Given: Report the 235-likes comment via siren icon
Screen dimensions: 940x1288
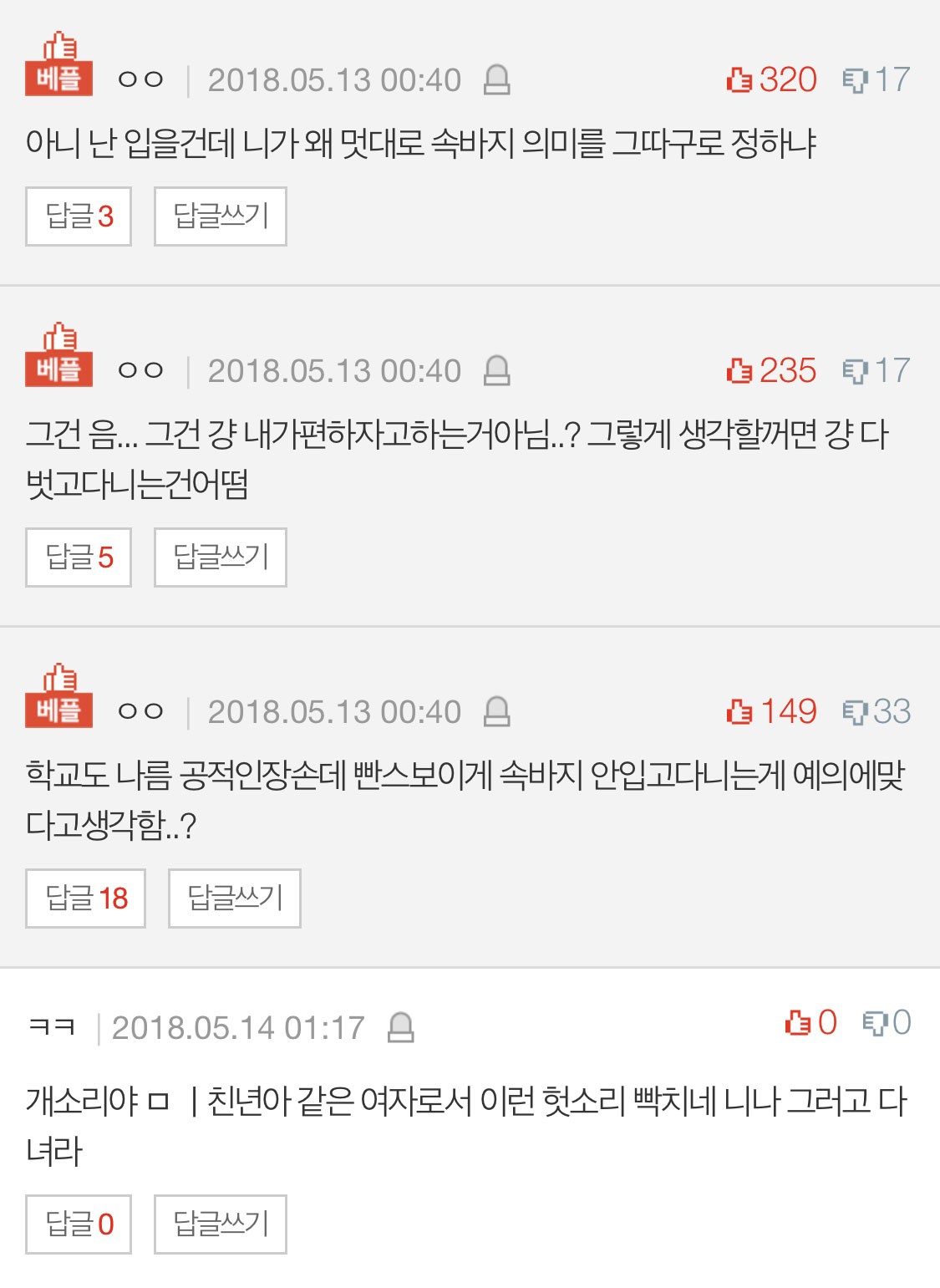Looking at the screenshot, I should click(x=497, y=371).
